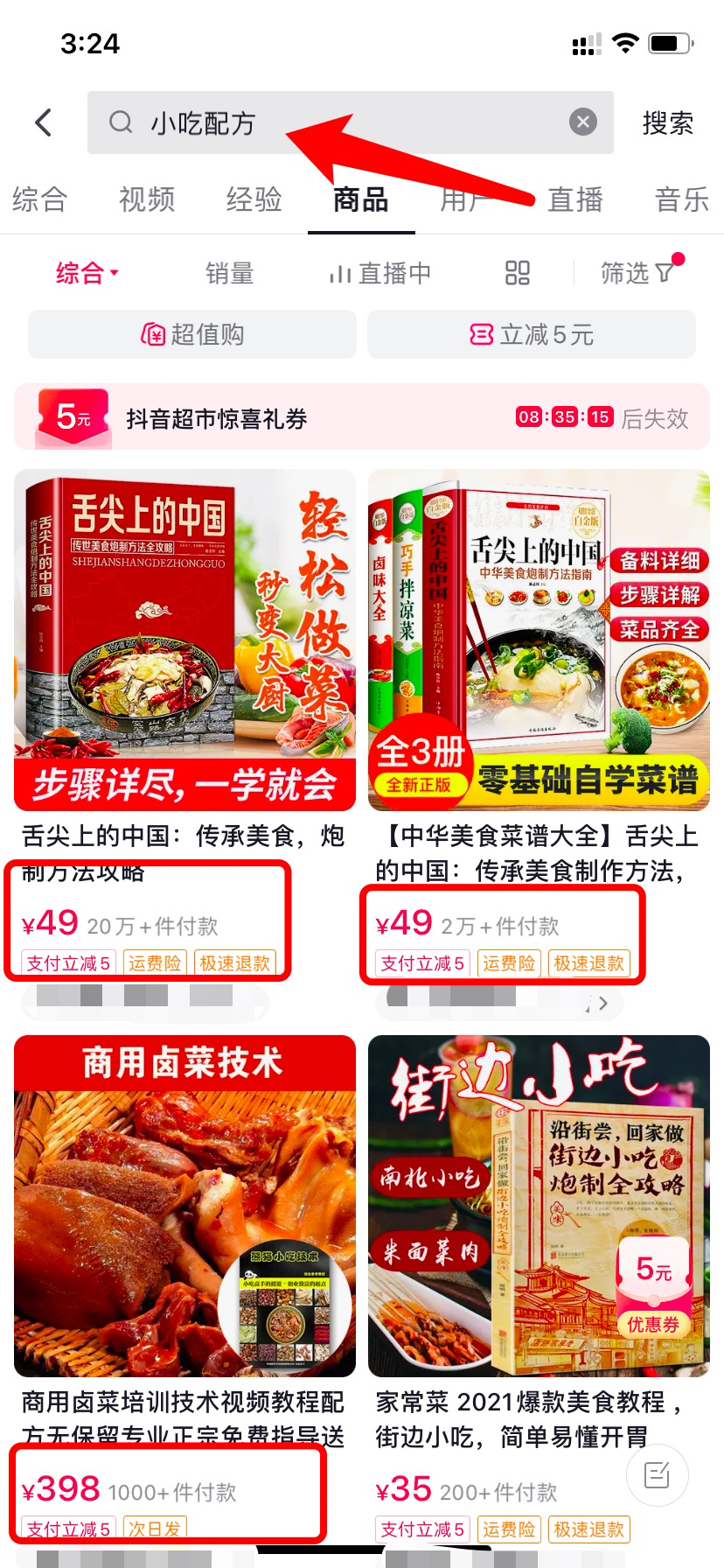Open the 音乐 tab

pyautogui.click(x=682, y=199)
